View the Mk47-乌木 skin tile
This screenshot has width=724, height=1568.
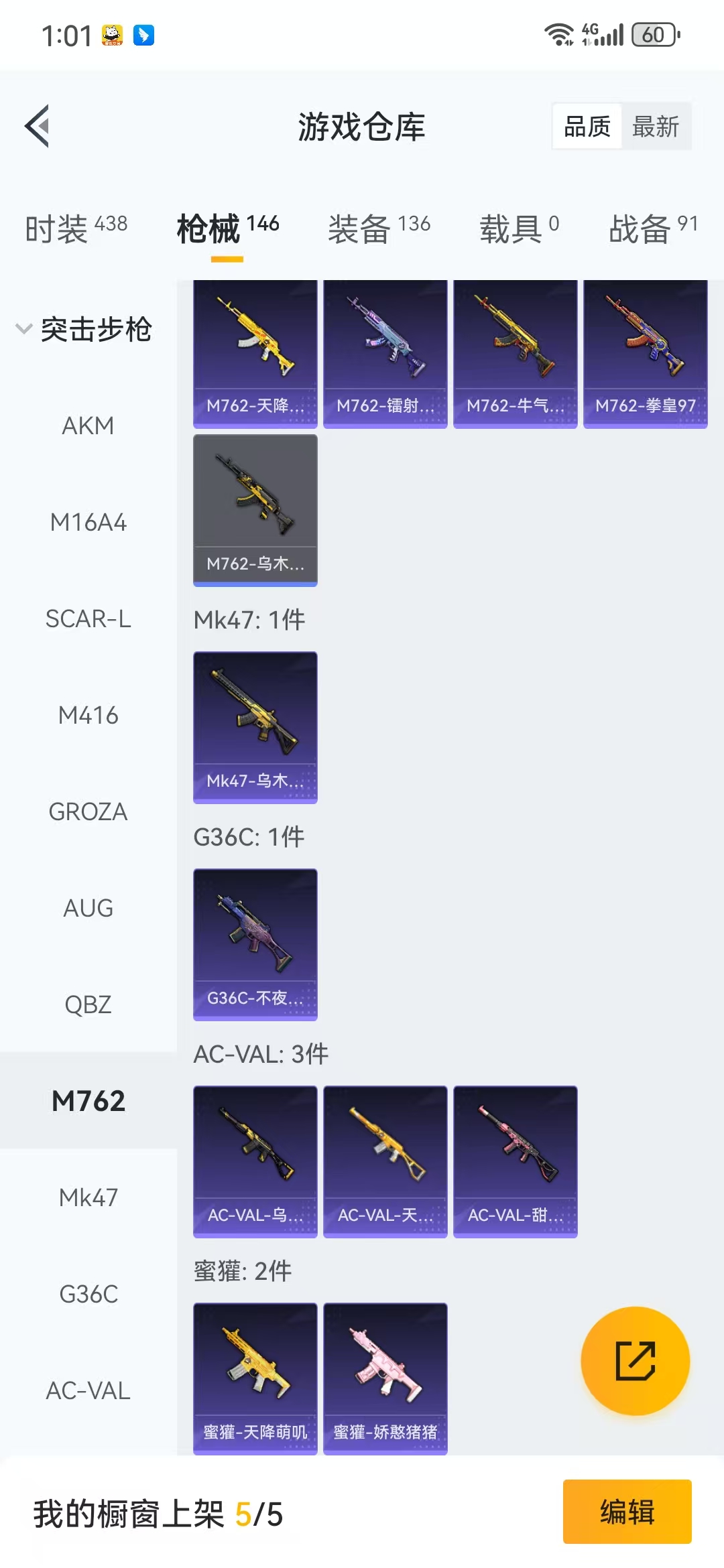click(x=255, y=727)
